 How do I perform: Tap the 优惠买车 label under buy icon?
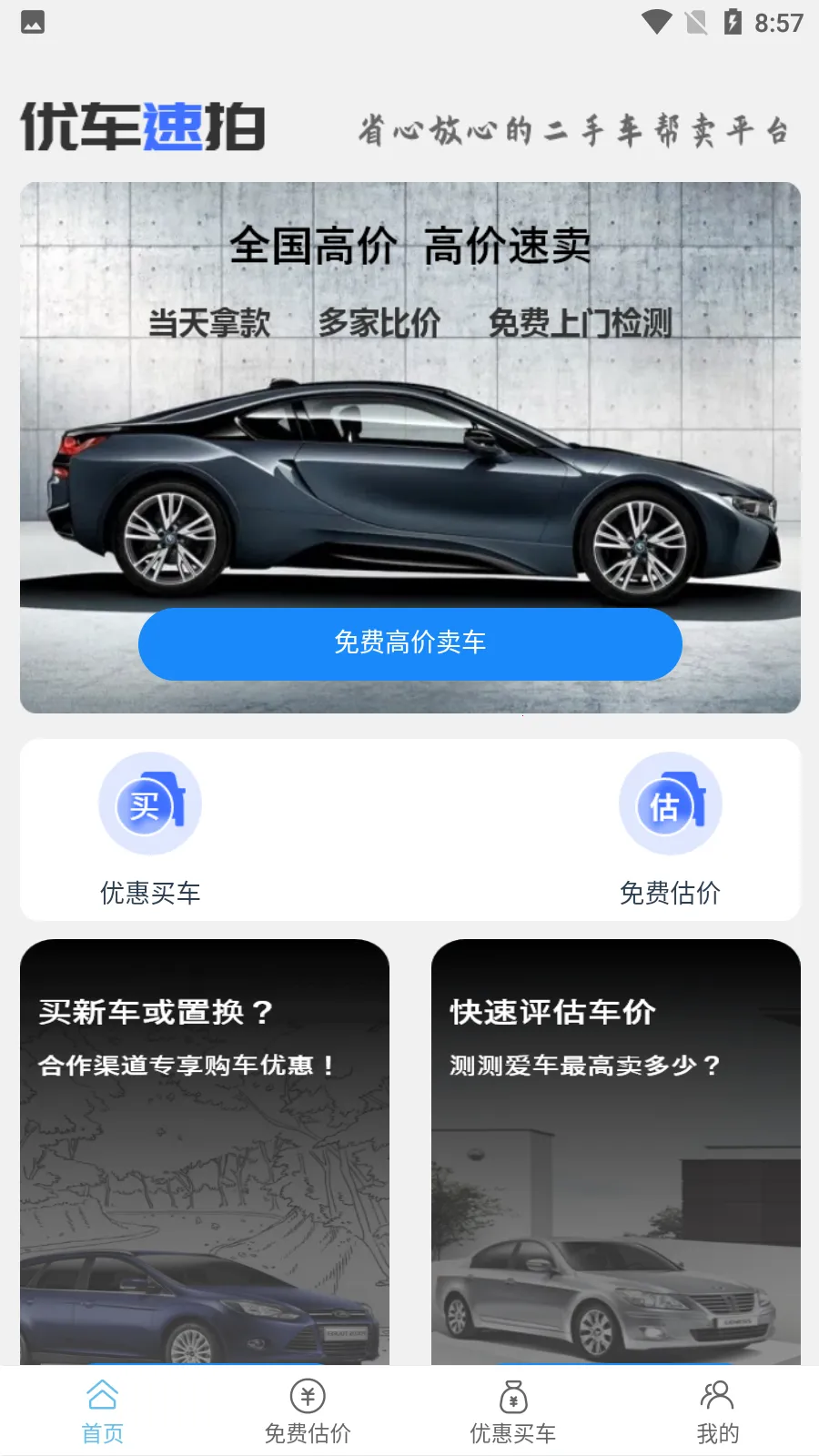(x=150, y=894)
